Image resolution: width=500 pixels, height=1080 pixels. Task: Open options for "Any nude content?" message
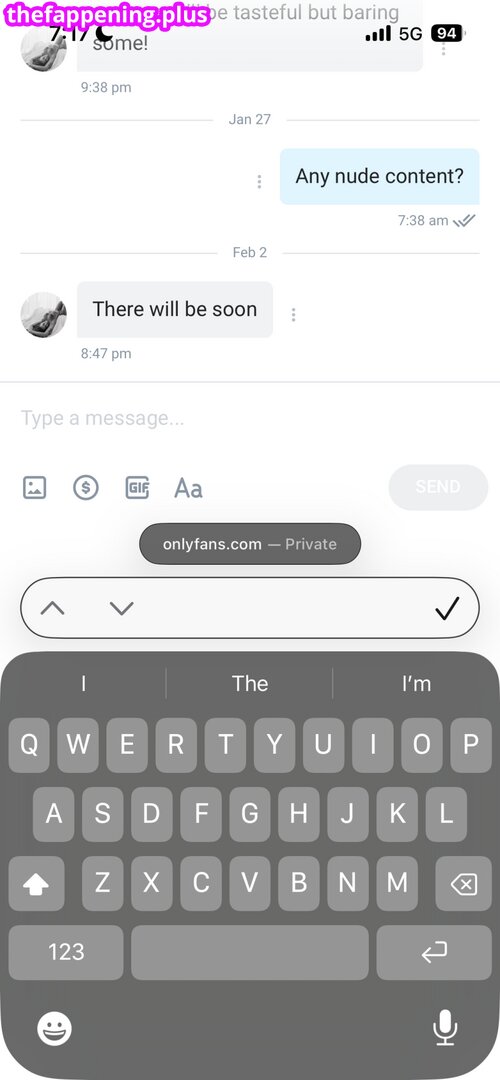(x=259, y=181)
